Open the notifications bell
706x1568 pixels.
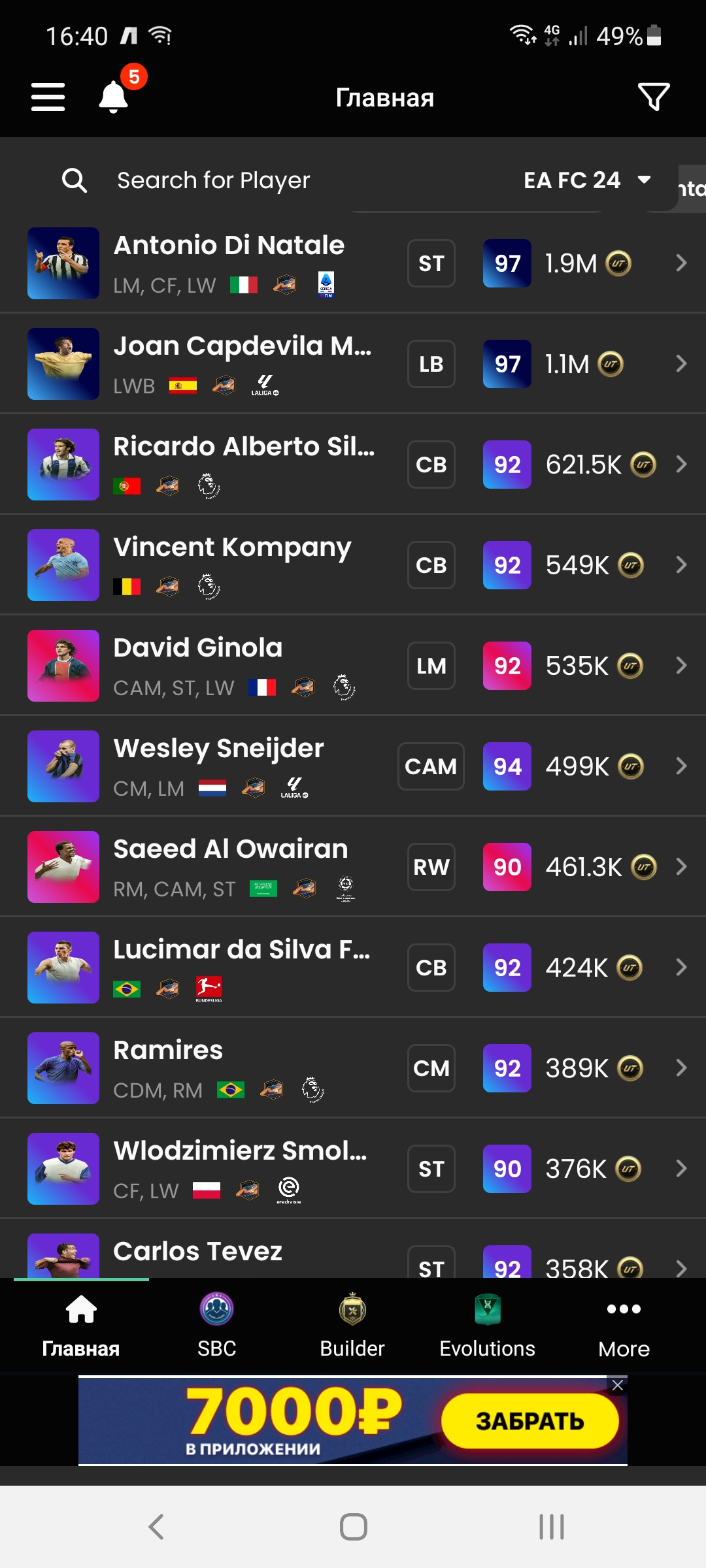click(x=114, y=97)
